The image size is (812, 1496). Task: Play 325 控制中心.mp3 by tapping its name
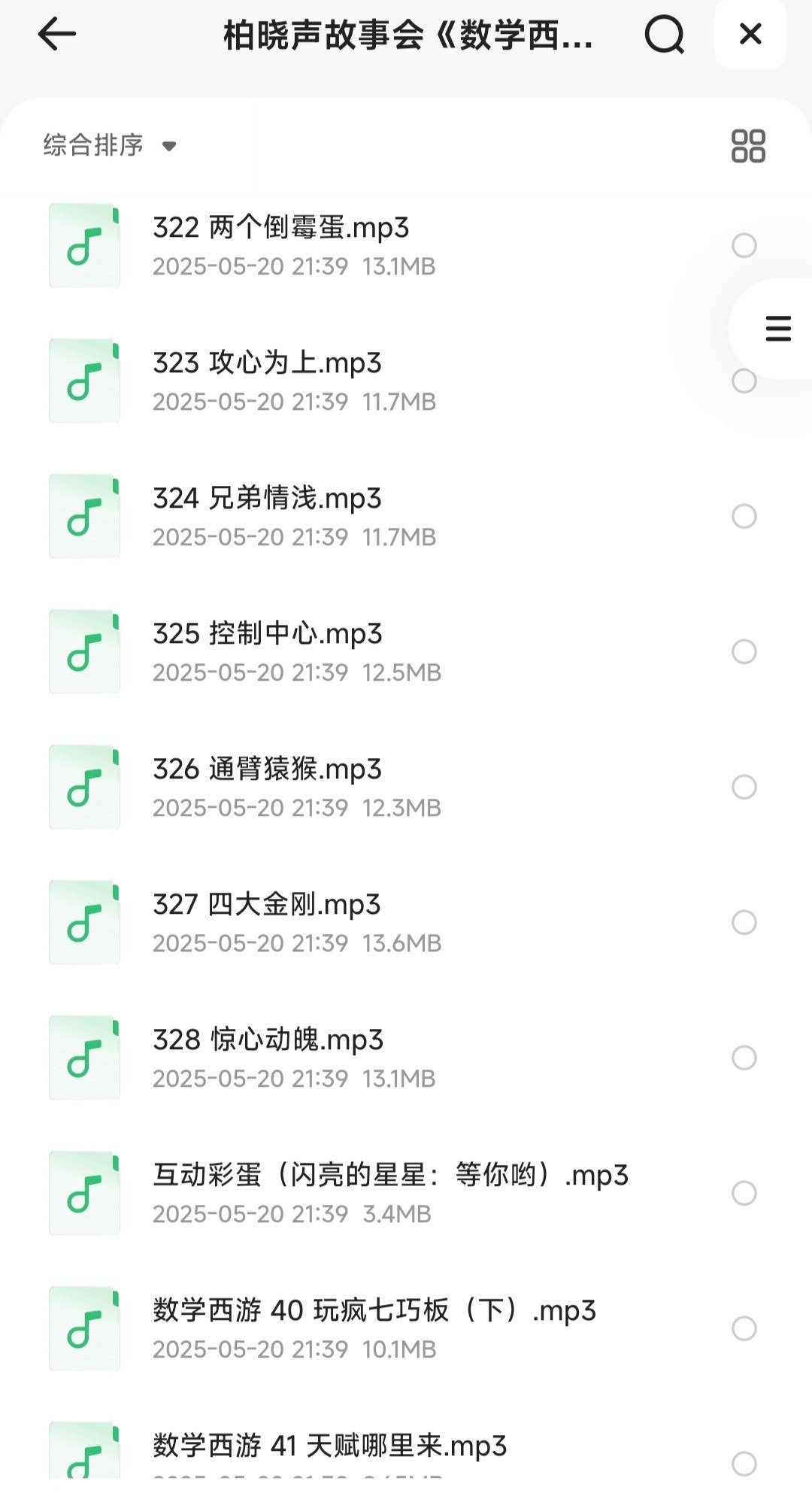(267, 634)
